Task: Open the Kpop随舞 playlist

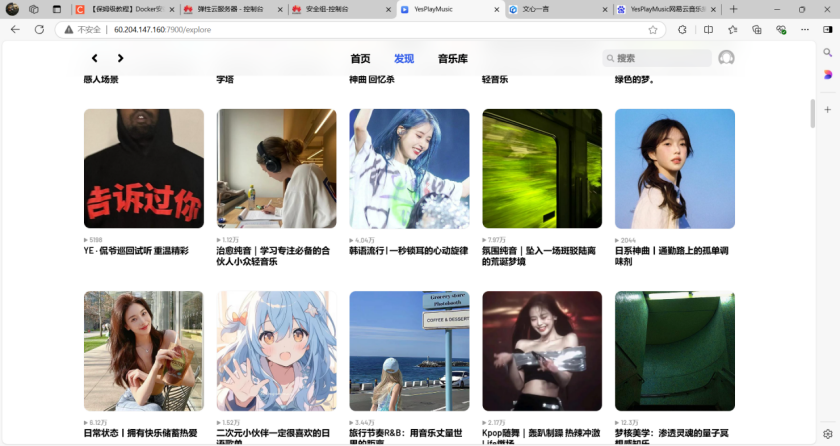Action: point(542,350)
